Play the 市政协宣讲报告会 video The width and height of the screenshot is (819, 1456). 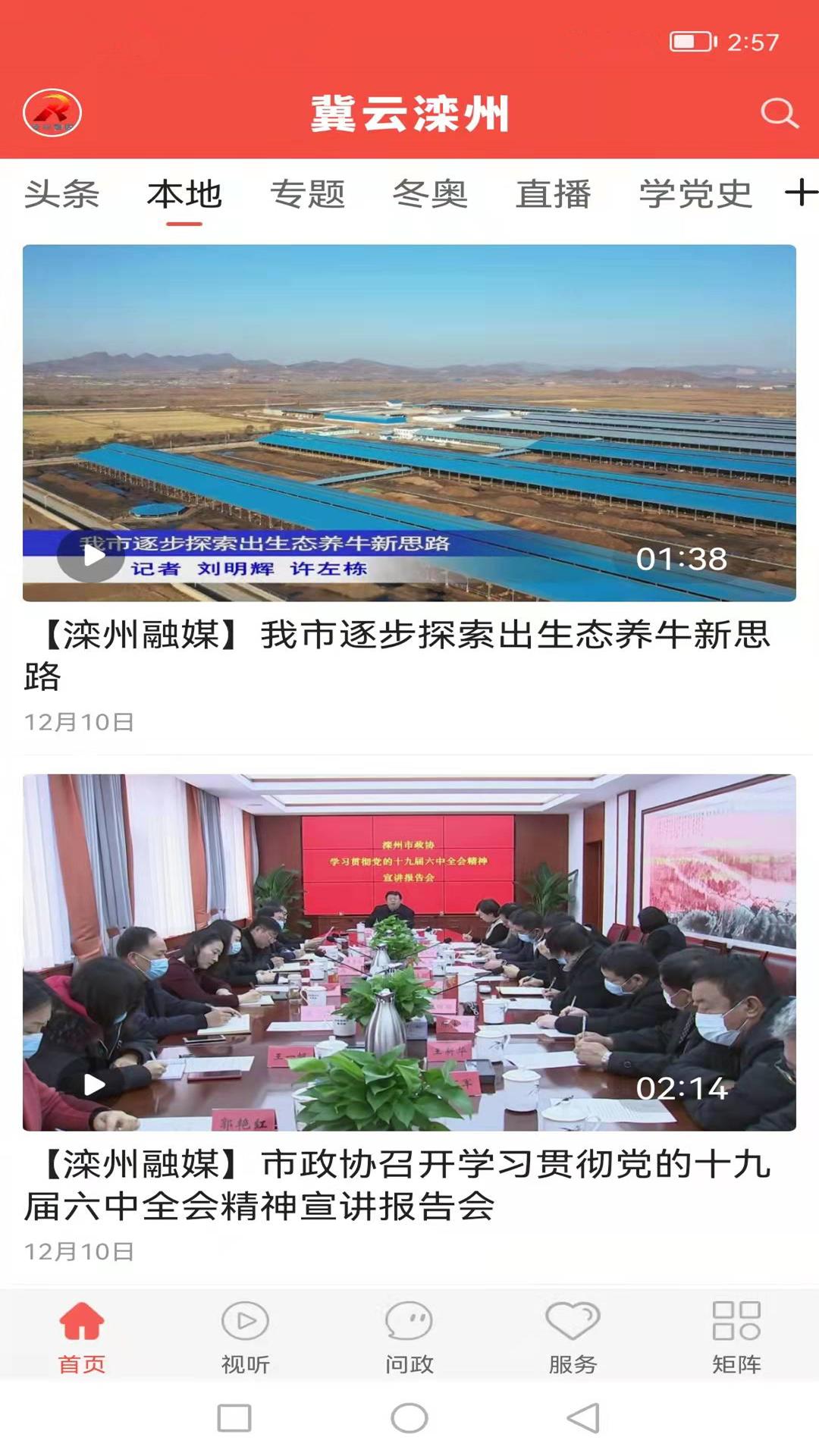click(x=93, y=1085)
